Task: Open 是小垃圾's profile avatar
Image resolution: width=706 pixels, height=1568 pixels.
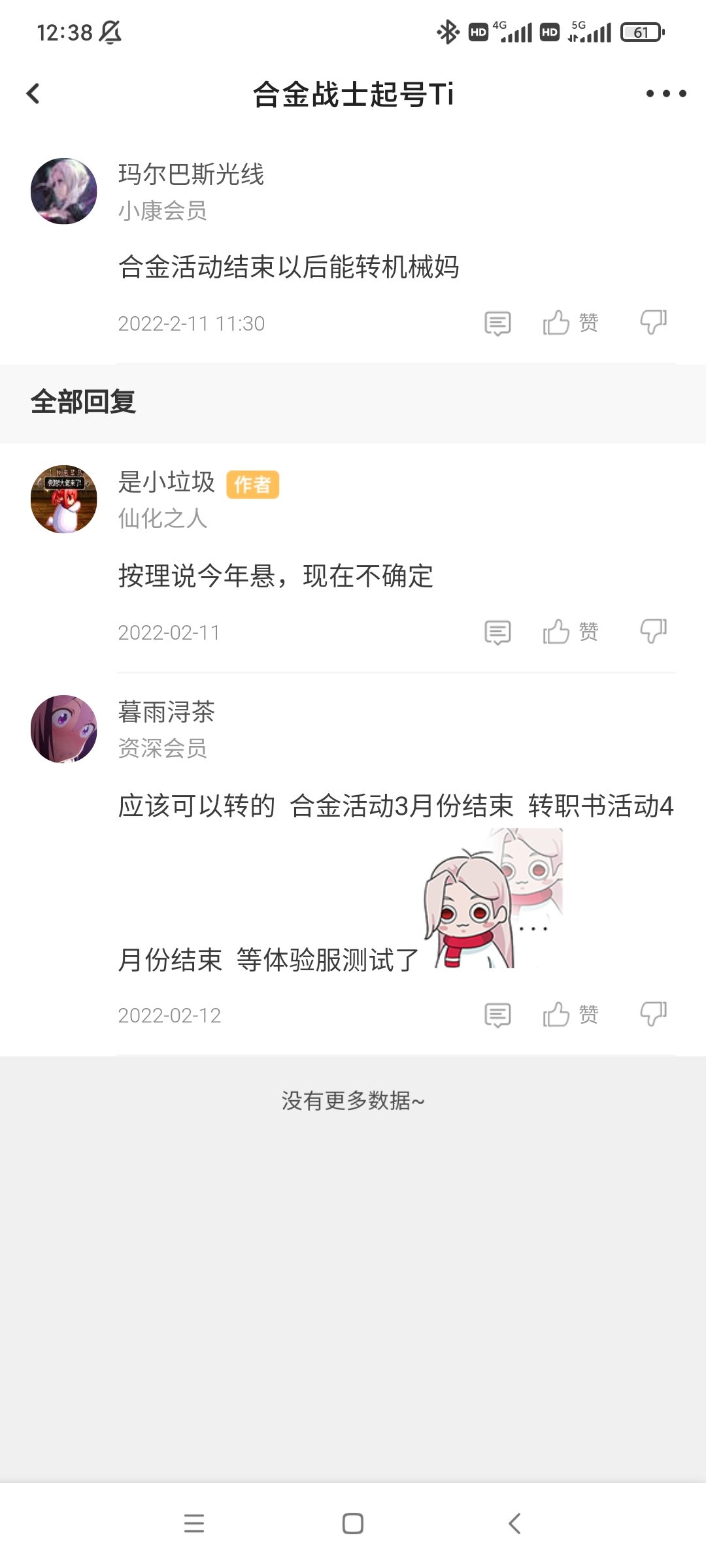Action: 64,499
